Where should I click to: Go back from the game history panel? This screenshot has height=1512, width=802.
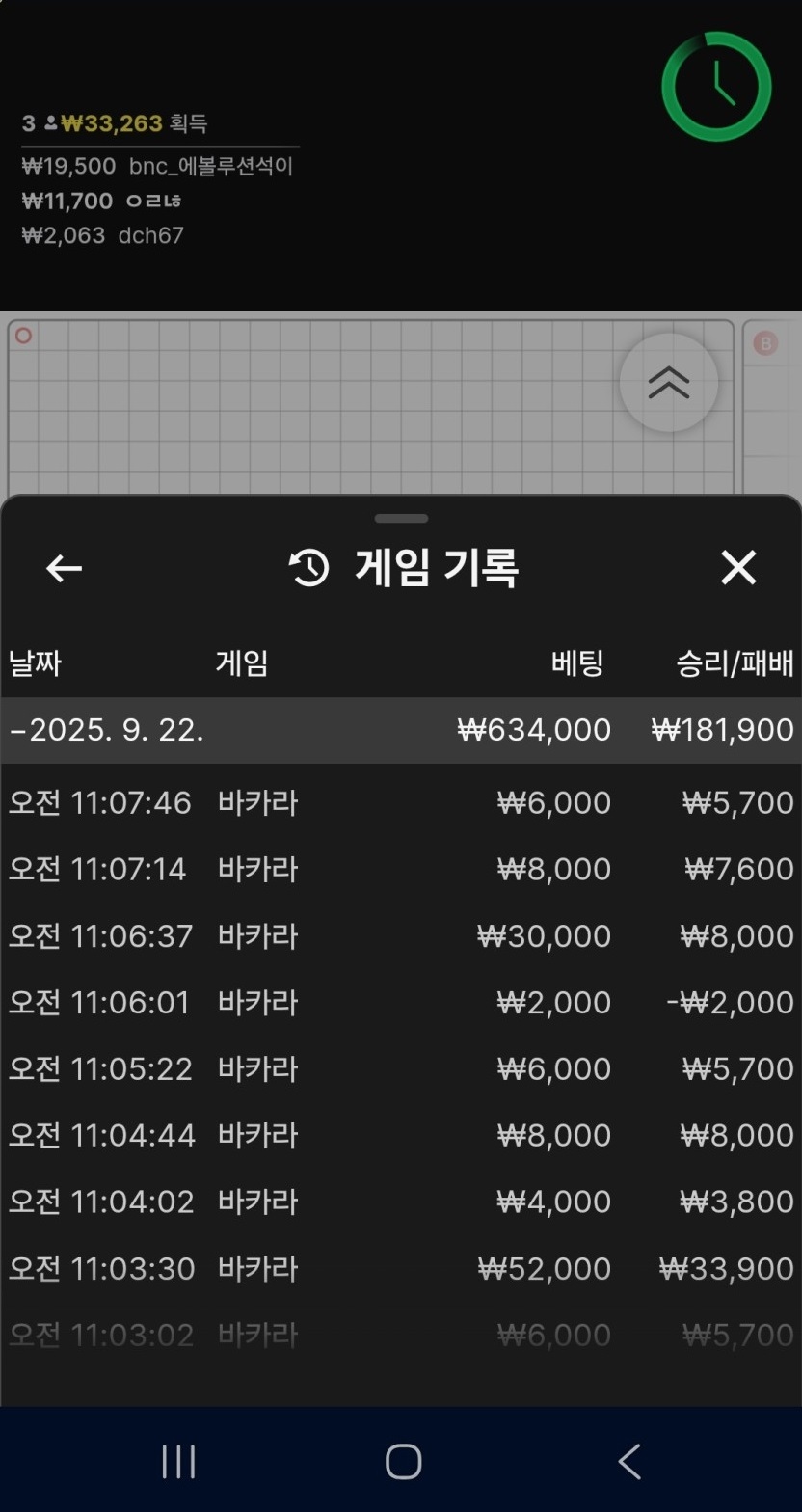coord(64,568)
